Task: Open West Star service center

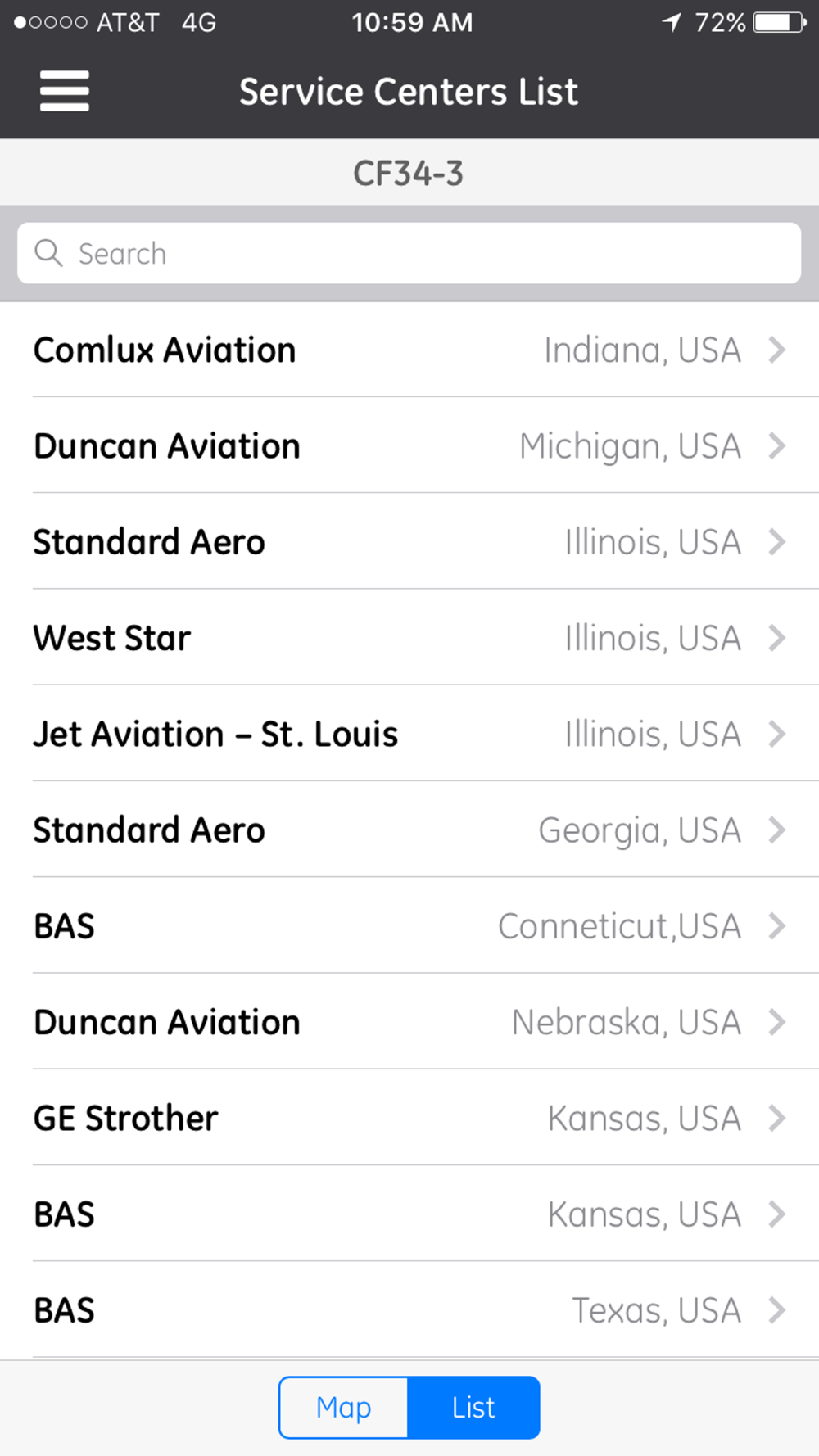Action: click(409, 637)
